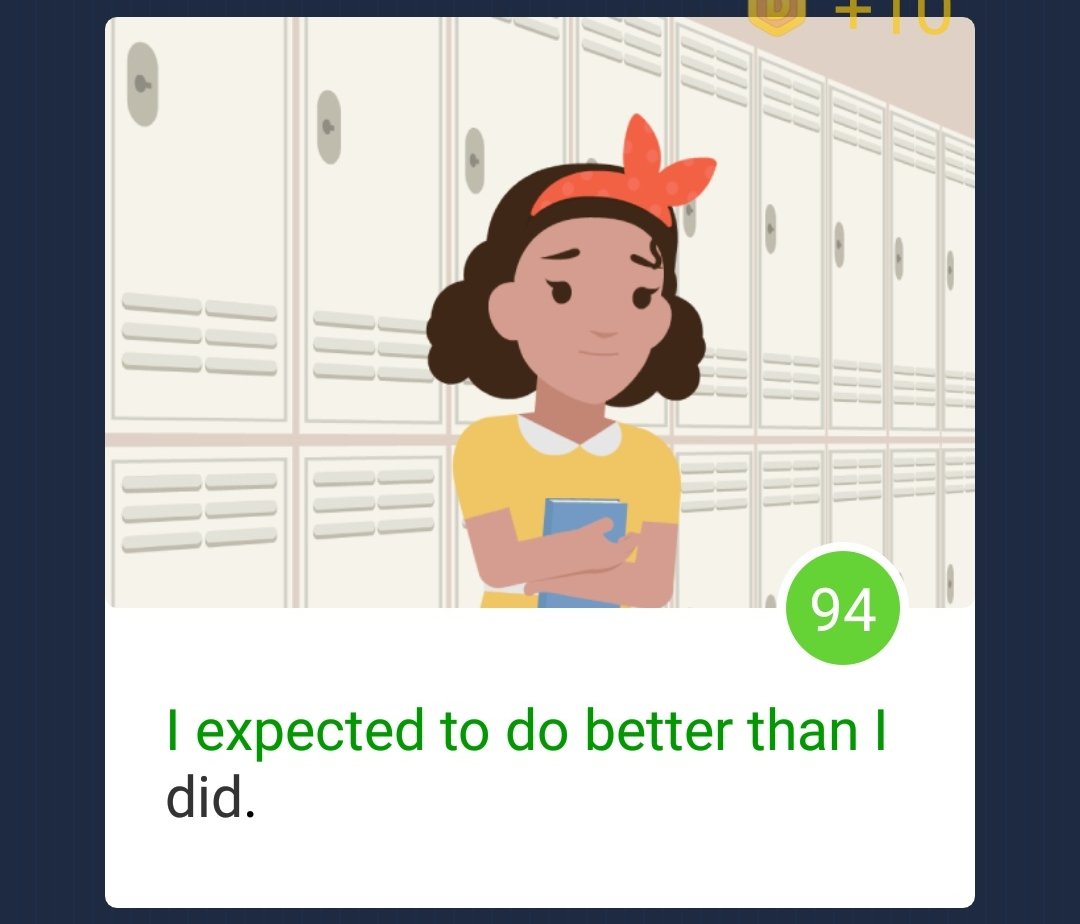1080x924 pixels.
Task: Open the 'I expected to do better' card
Action: (539, 460)
